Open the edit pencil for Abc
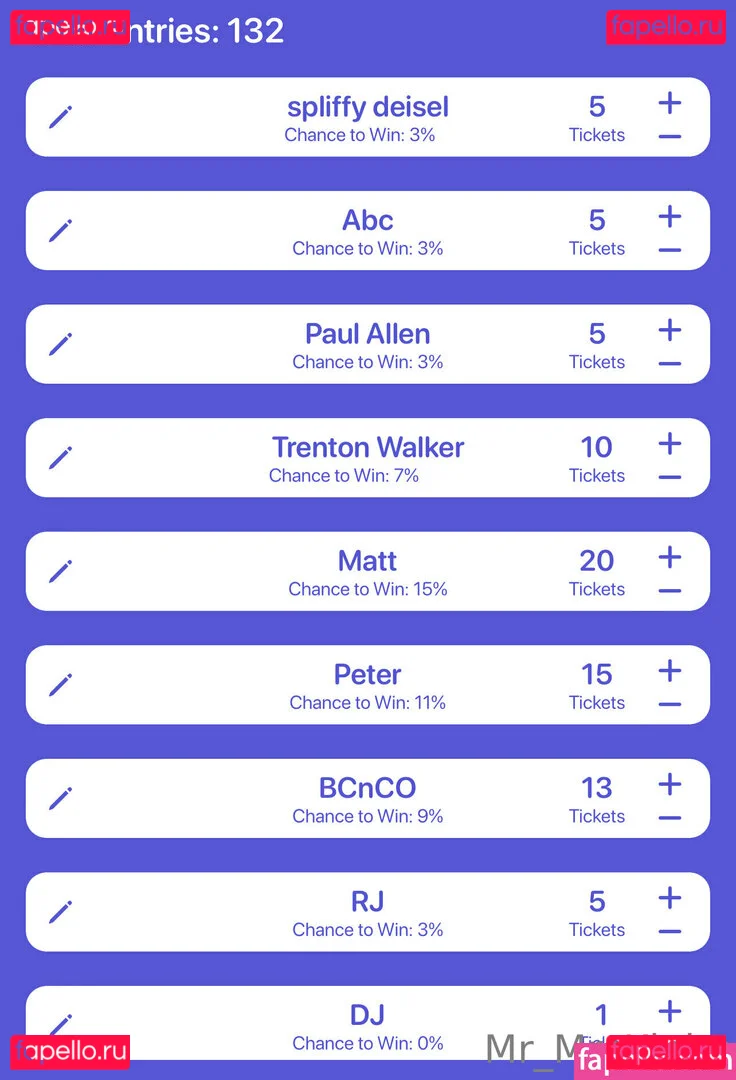This screenshot has width=736, height=1080. tap(61, 231)
